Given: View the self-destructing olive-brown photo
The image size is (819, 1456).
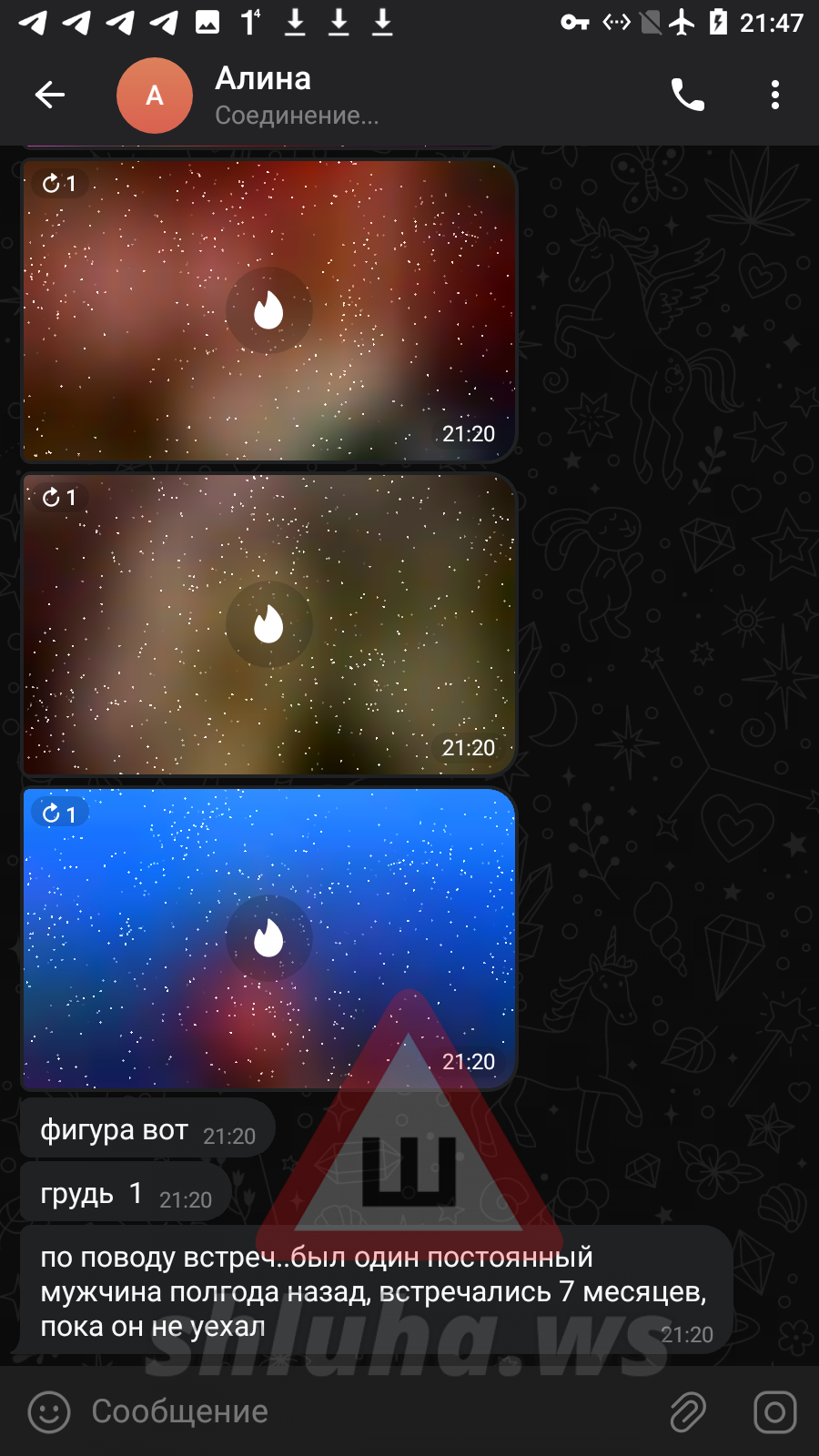Looking at the screenshot, I should pos(268,624).
